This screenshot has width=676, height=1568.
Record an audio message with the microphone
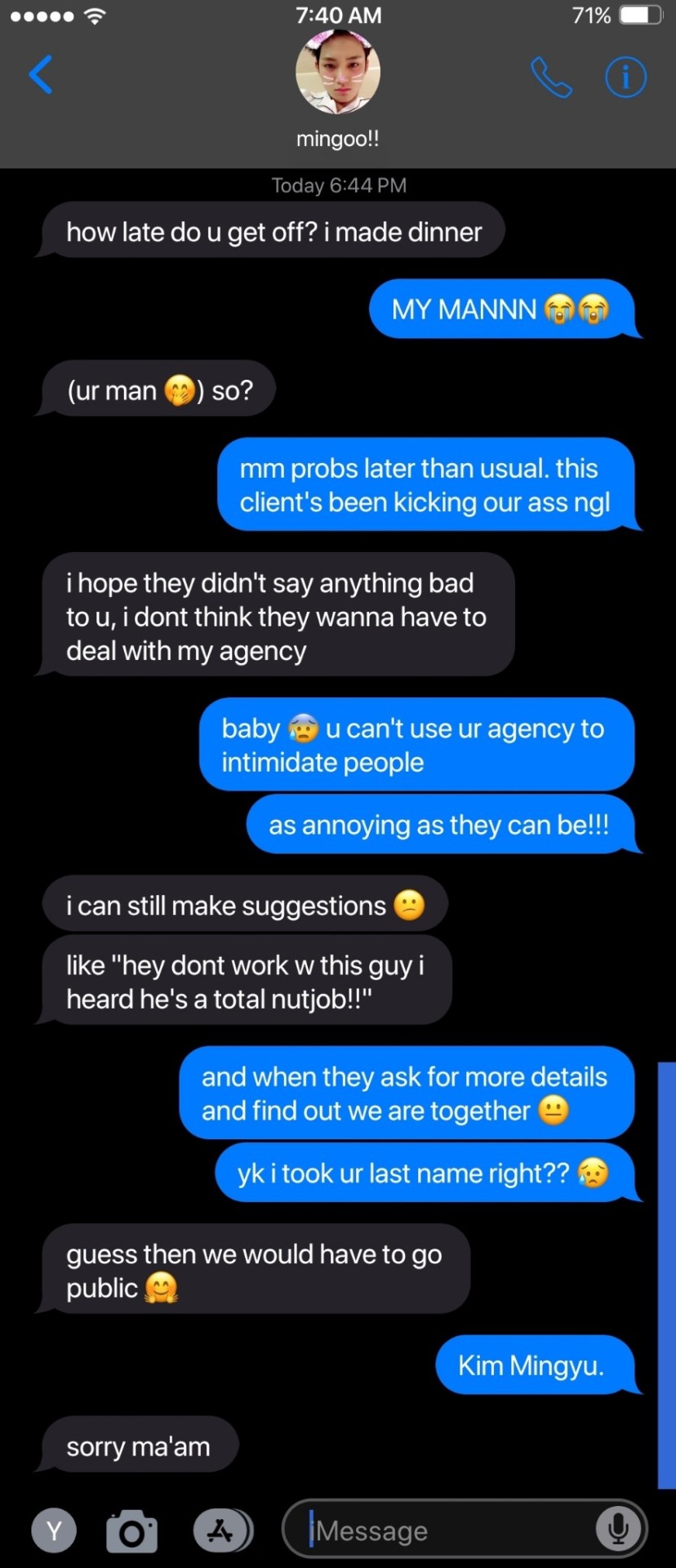[618, 1528]
